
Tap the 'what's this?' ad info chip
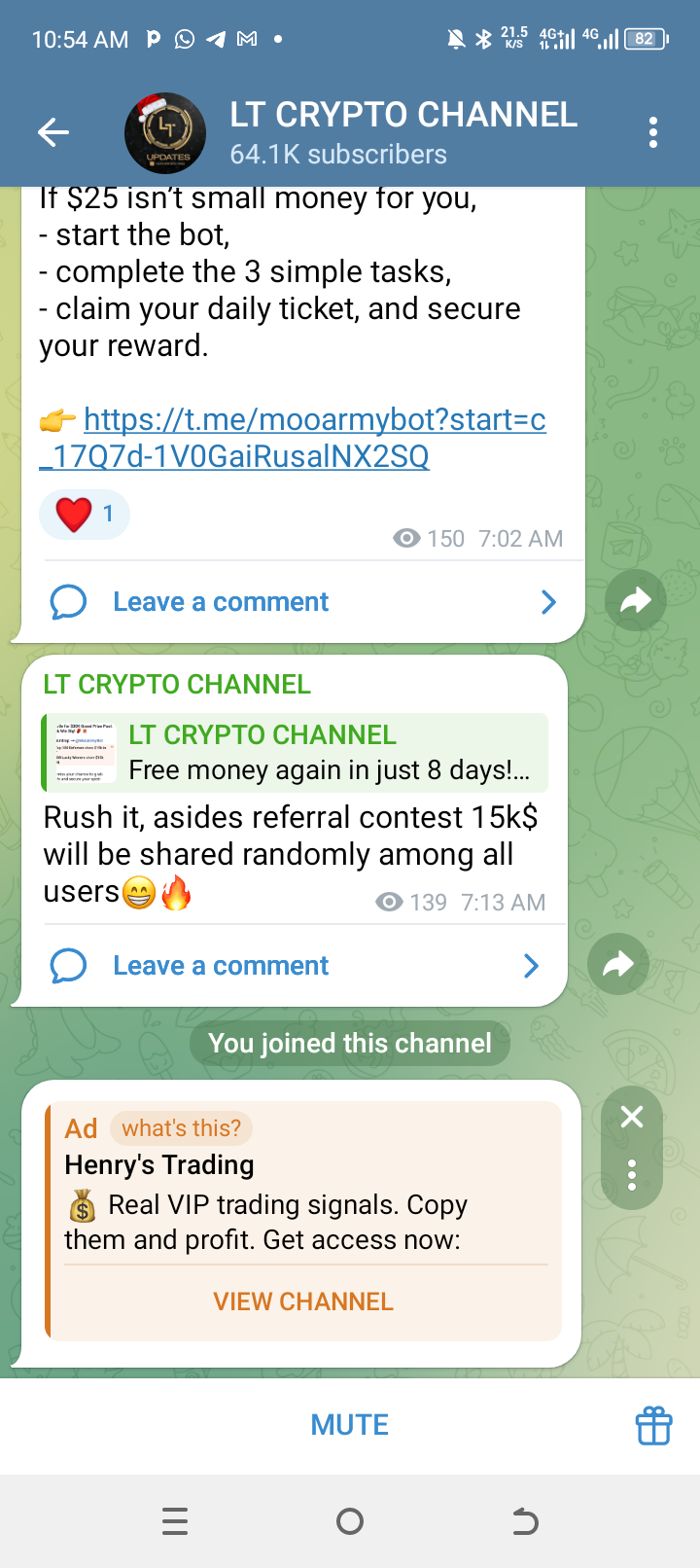[x=181, y=1128]
